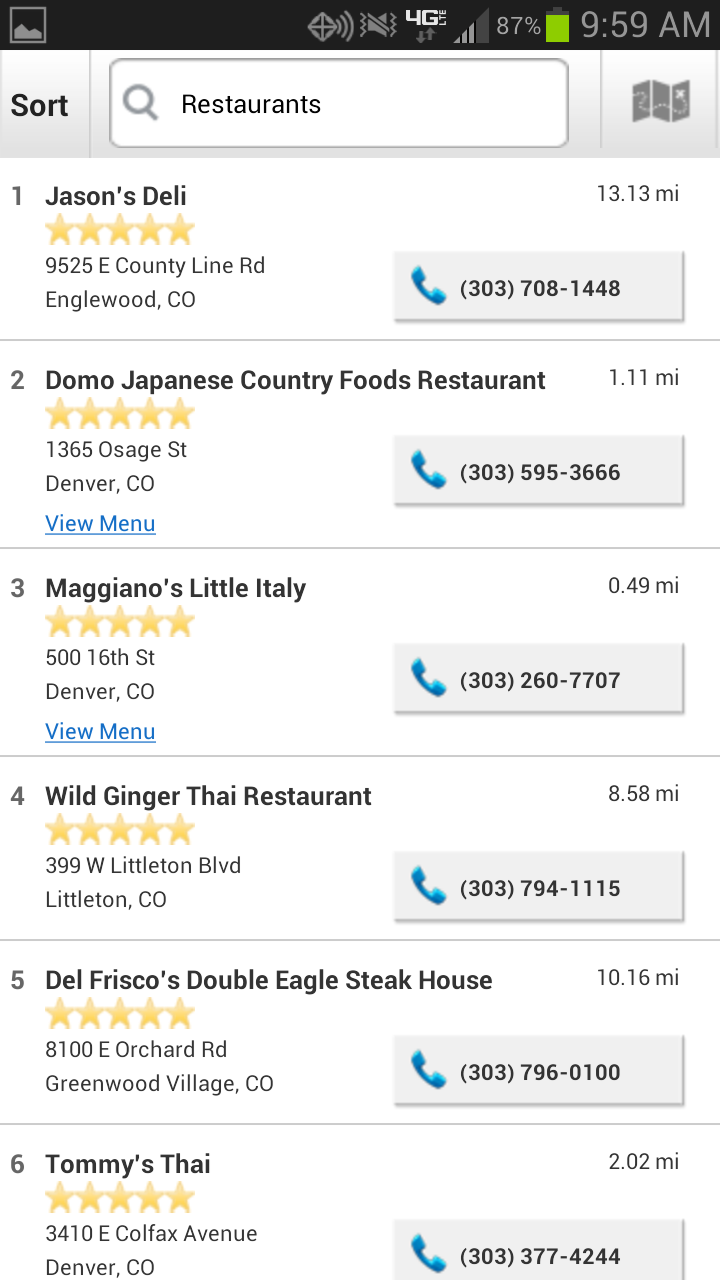
Task: Tap the phone icon for Domo Japanese Restaurant
Action: tap(430, 470)
